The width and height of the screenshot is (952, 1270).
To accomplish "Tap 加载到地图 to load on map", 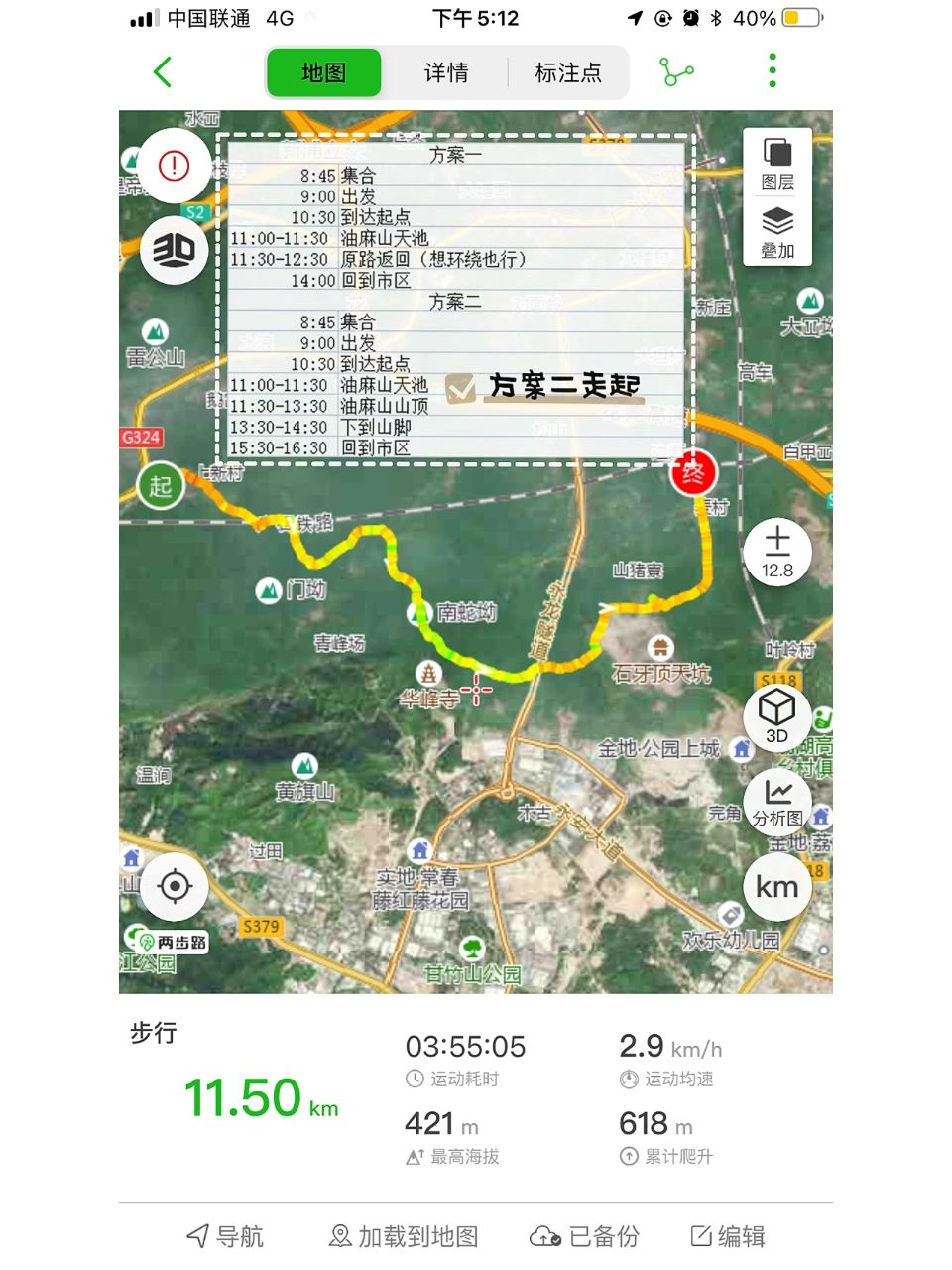I will [404, 1236].
